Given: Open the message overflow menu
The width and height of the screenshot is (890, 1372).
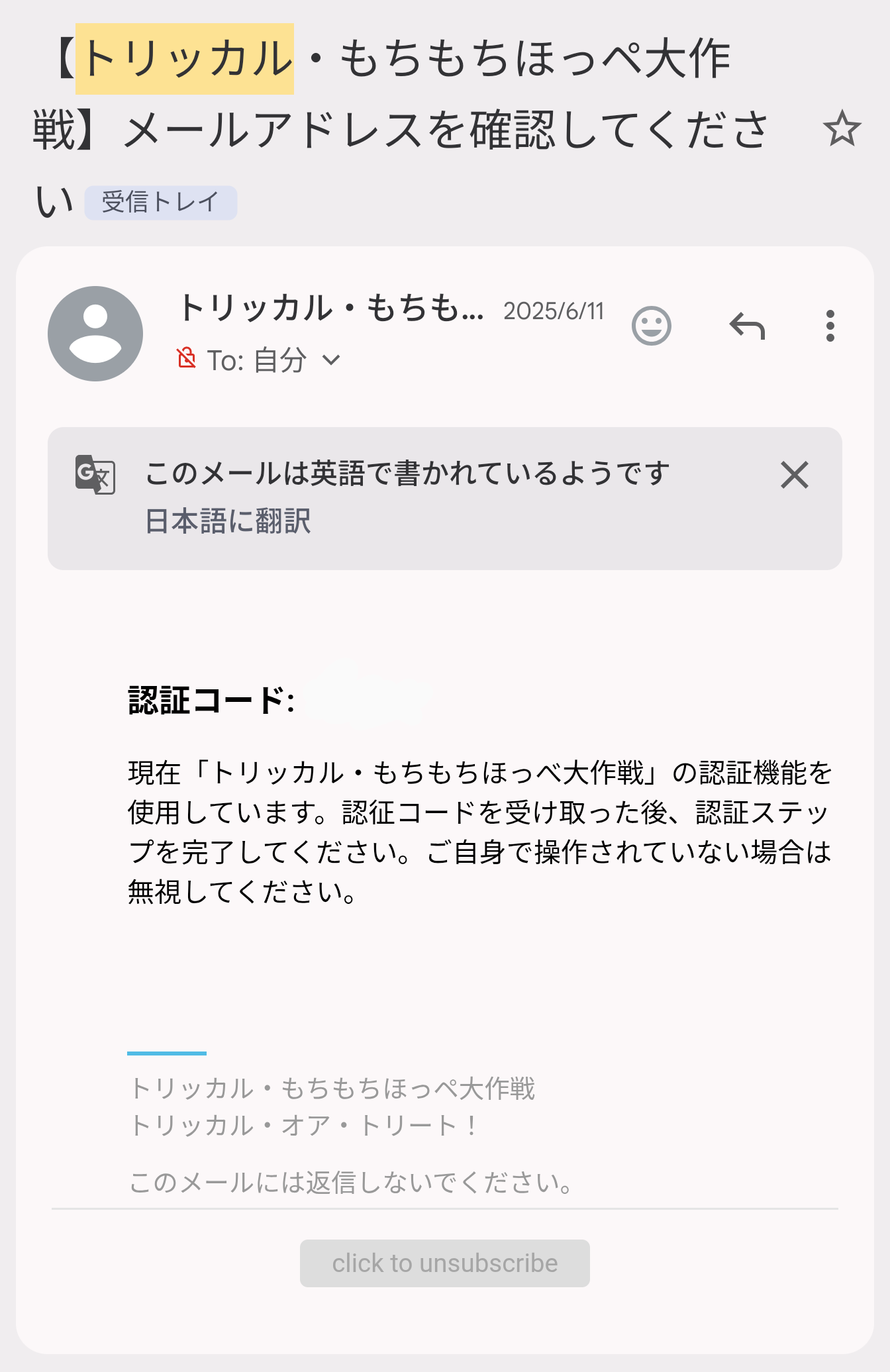Looking at the screenshot, I should coord(830,326).
